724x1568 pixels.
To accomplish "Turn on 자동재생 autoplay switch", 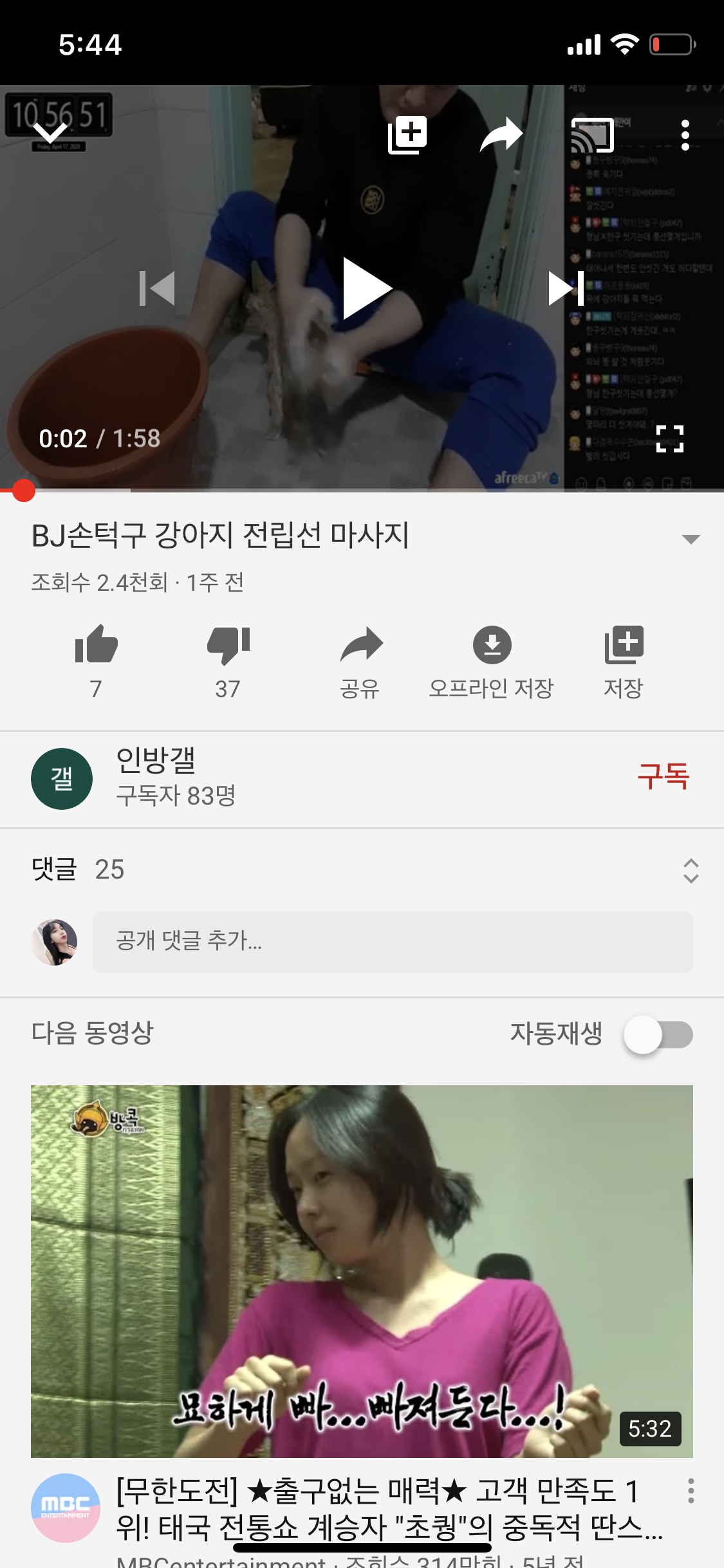I will pos(658,1034).
